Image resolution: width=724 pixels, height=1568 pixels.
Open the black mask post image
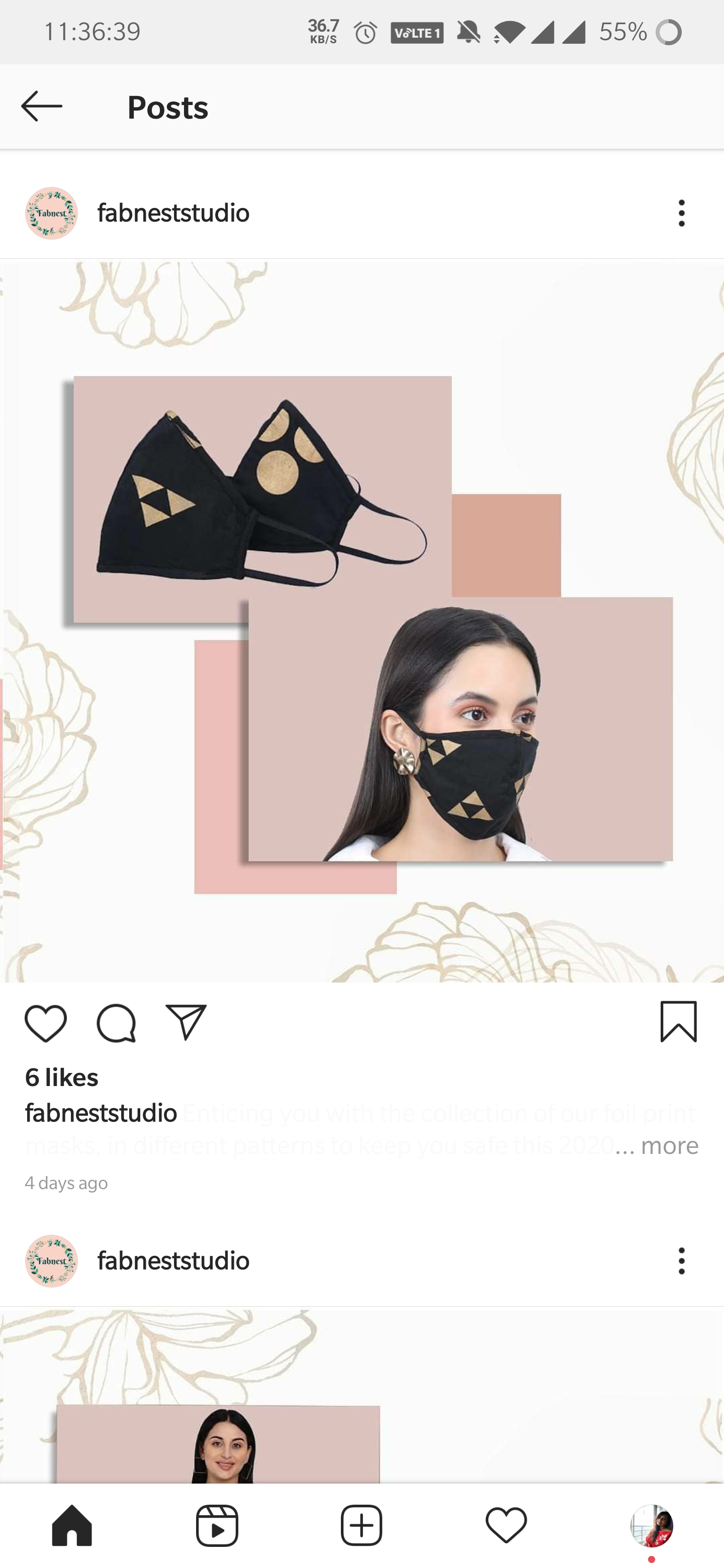(x=361, y=621)
